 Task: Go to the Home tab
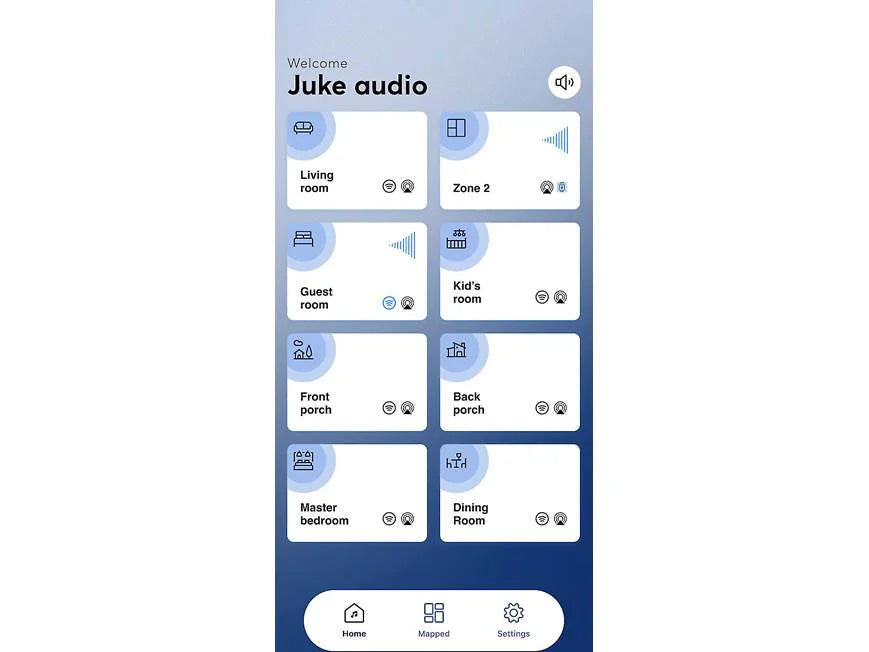(354, 620)
